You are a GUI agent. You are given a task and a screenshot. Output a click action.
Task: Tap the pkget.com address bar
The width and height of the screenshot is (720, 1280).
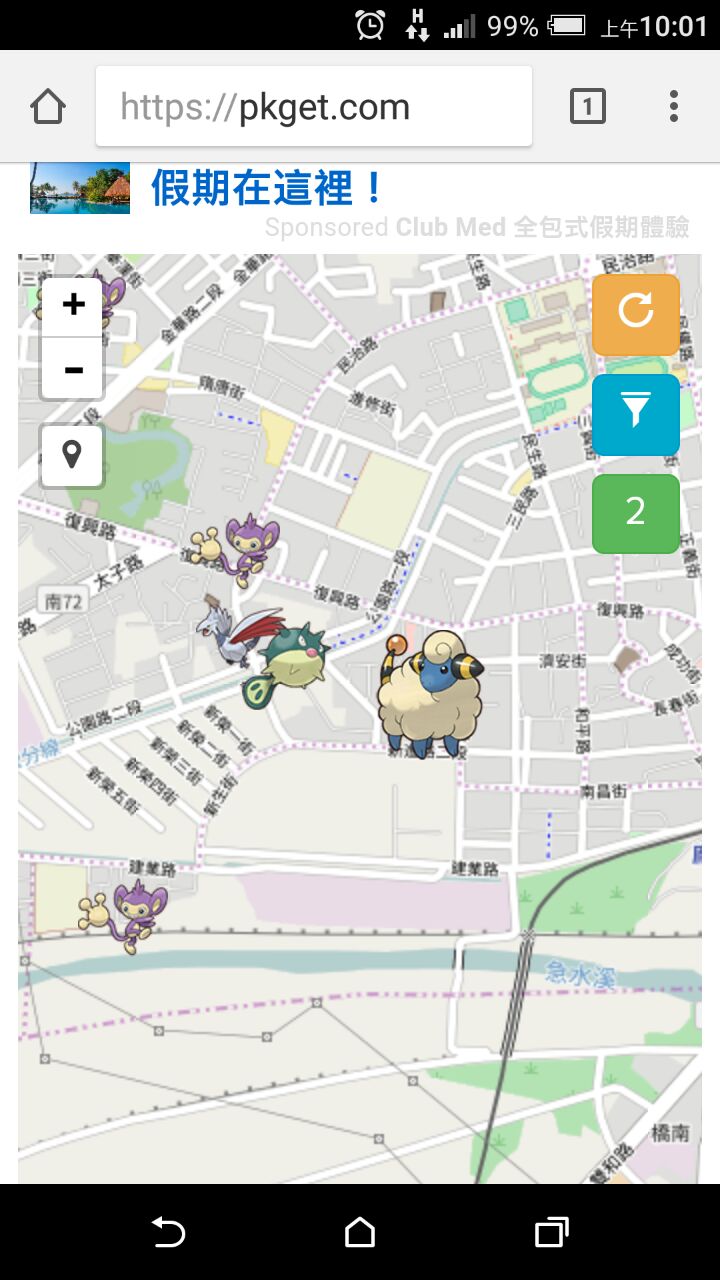pos(313,107)
